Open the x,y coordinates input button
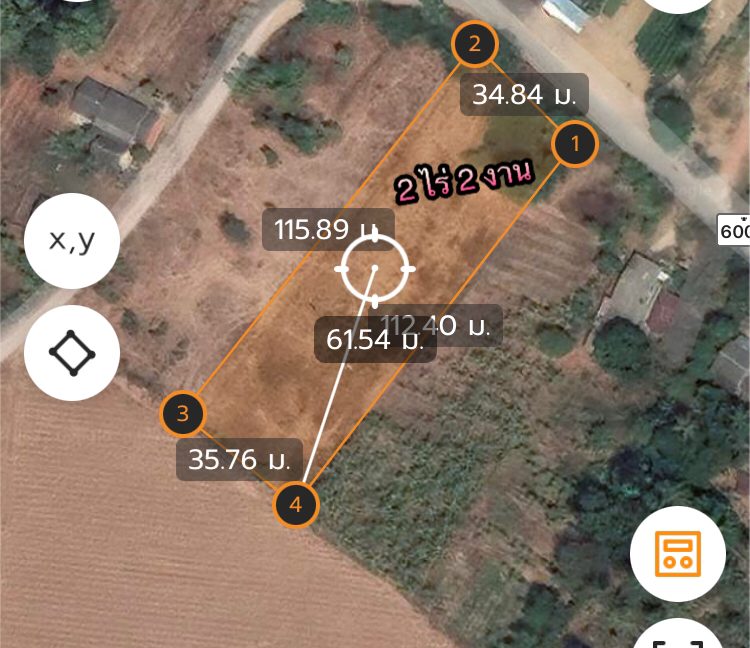This screenshot has height=648, width=750. (72, 241)
